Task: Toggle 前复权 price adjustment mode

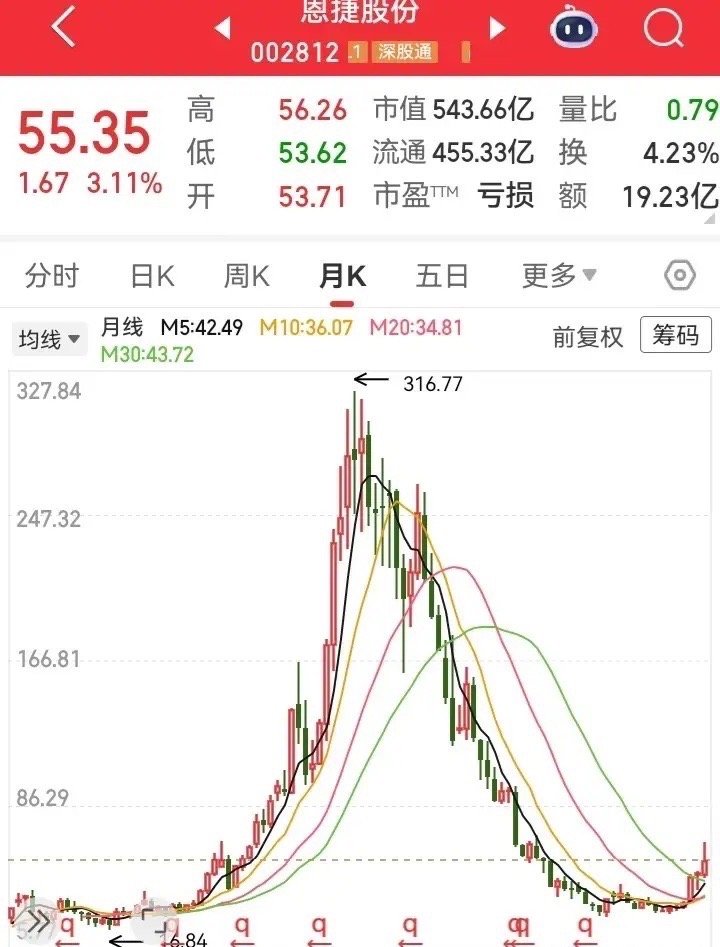Action: (590, 338)
